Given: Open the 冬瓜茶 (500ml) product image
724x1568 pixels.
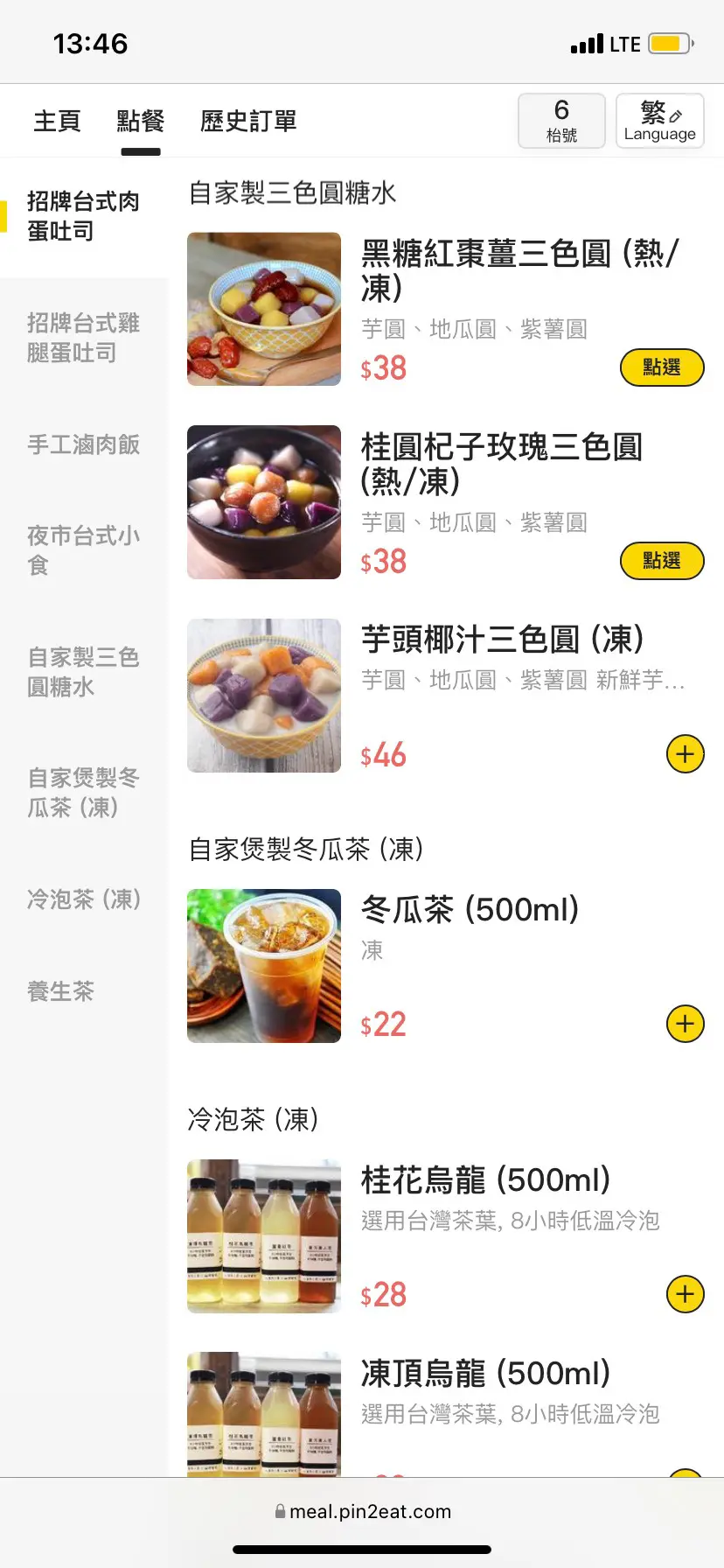Looking at the screenshot, I should [264, 966].
